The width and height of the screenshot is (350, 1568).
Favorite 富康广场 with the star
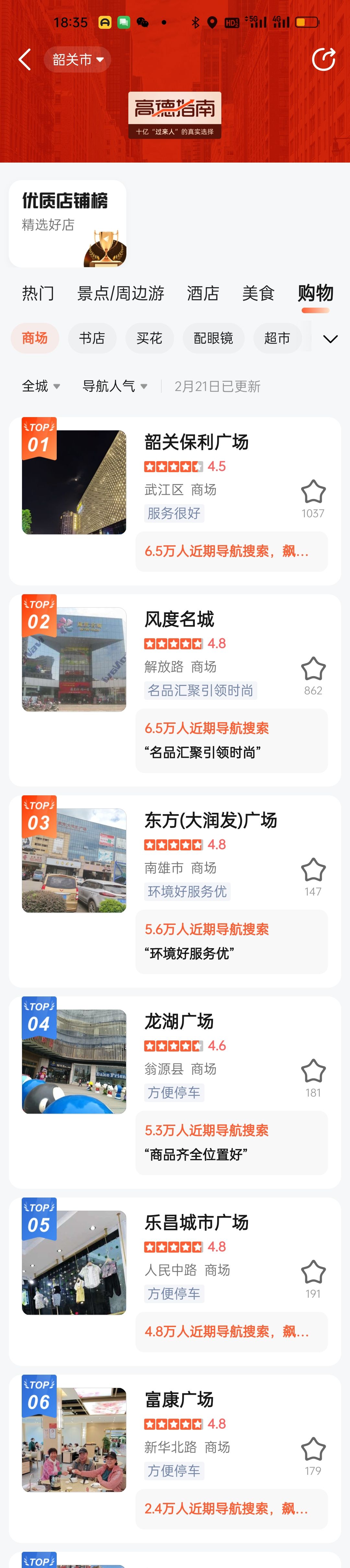click(x=313, y=1449)
